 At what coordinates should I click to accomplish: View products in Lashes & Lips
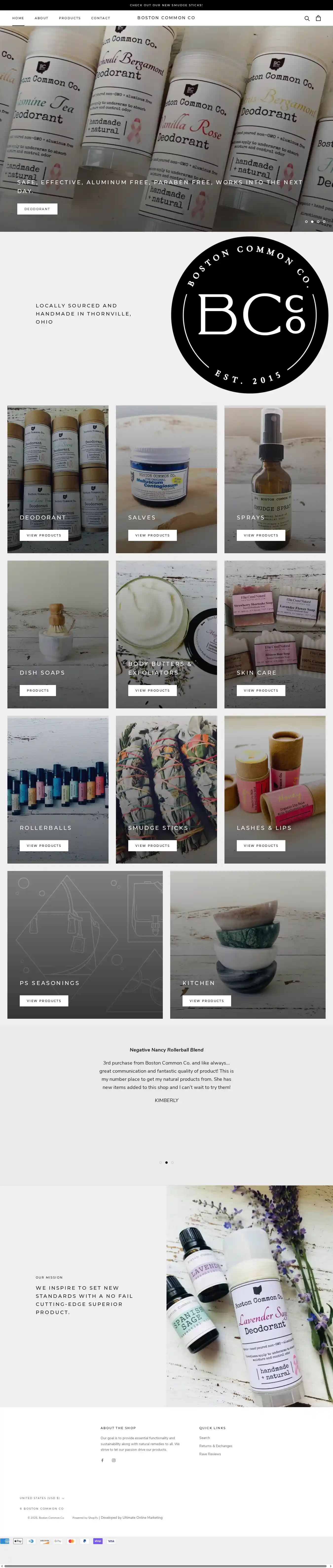(x=260, y=846)
